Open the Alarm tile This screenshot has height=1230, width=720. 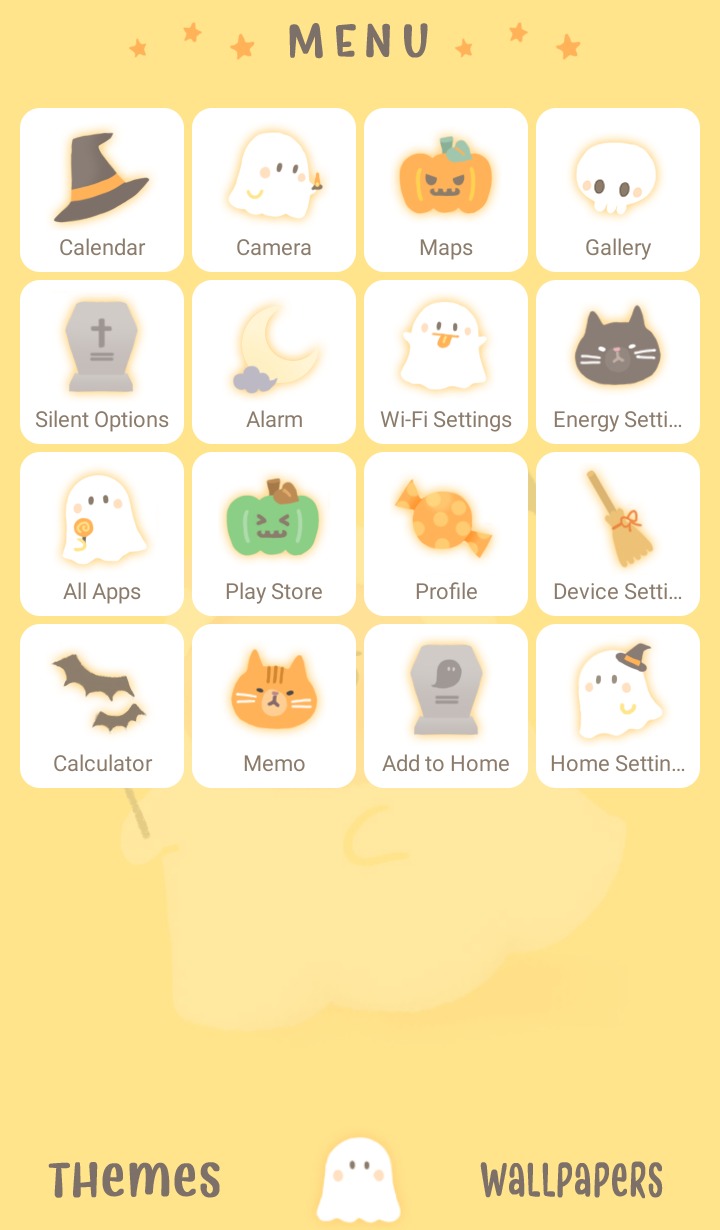(x=274, y=362)
